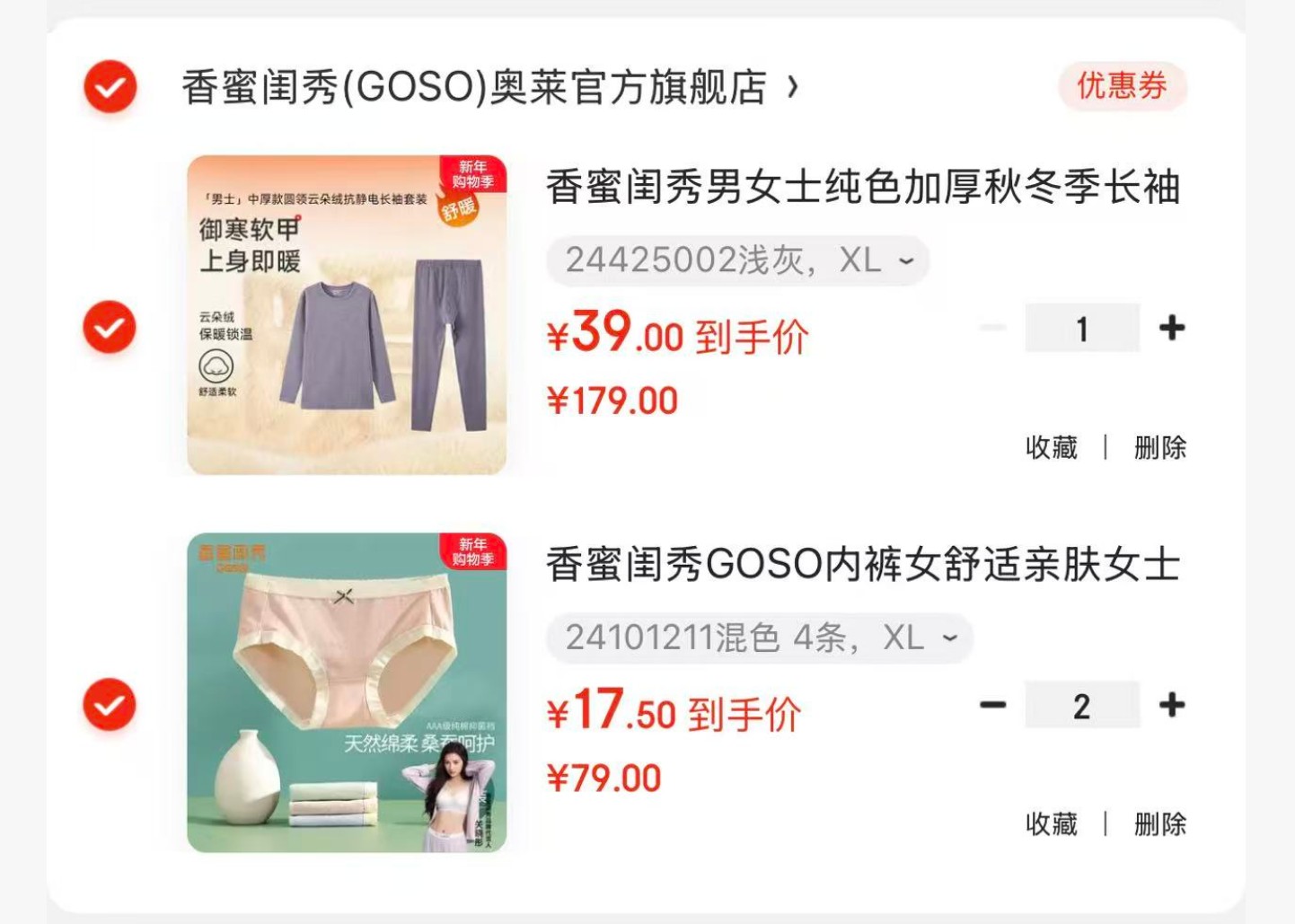The width and height of the screenshot is (1295, 924).
Task: Open the thermal underwear set product image
Action: tap(347, 315)
